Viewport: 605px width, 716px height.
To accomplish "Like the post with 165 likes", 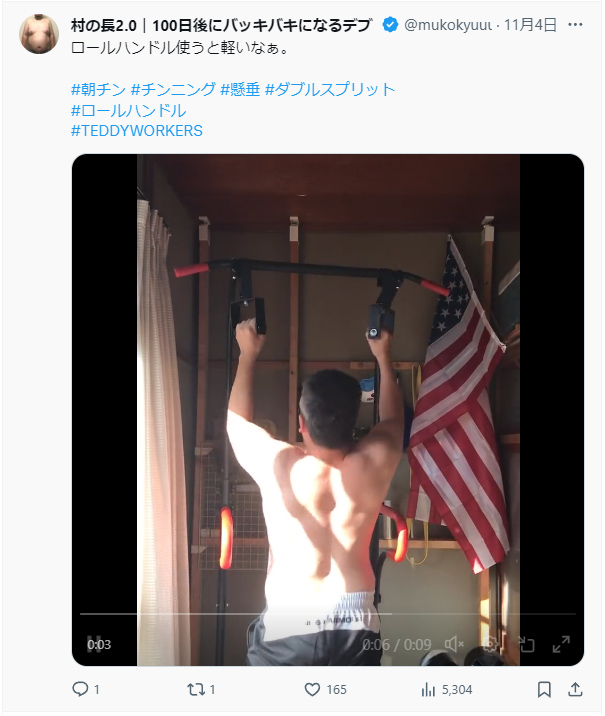I will 312,689.
